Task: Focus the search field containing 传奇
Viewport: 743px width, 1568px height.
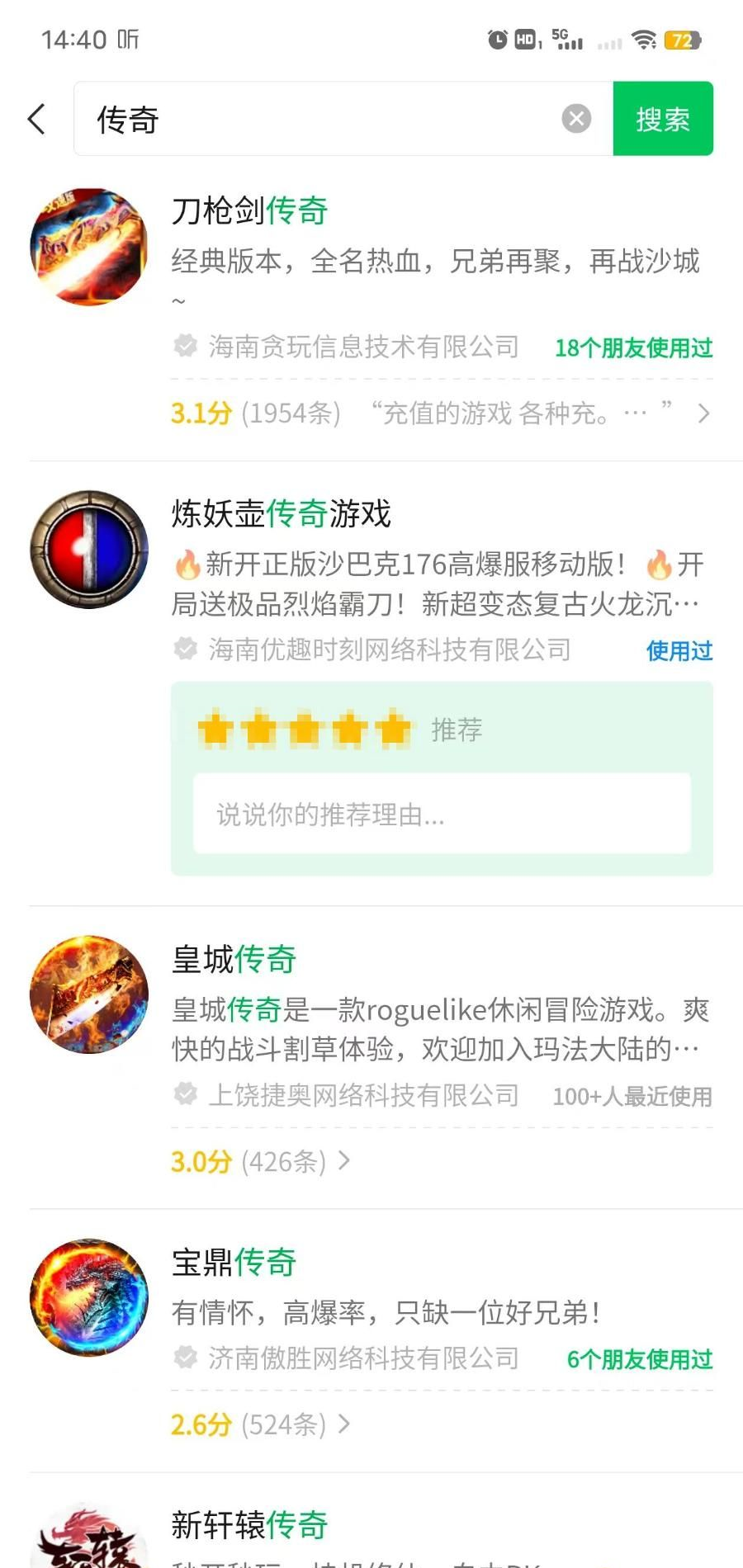Action: click(x=322, y=119)
